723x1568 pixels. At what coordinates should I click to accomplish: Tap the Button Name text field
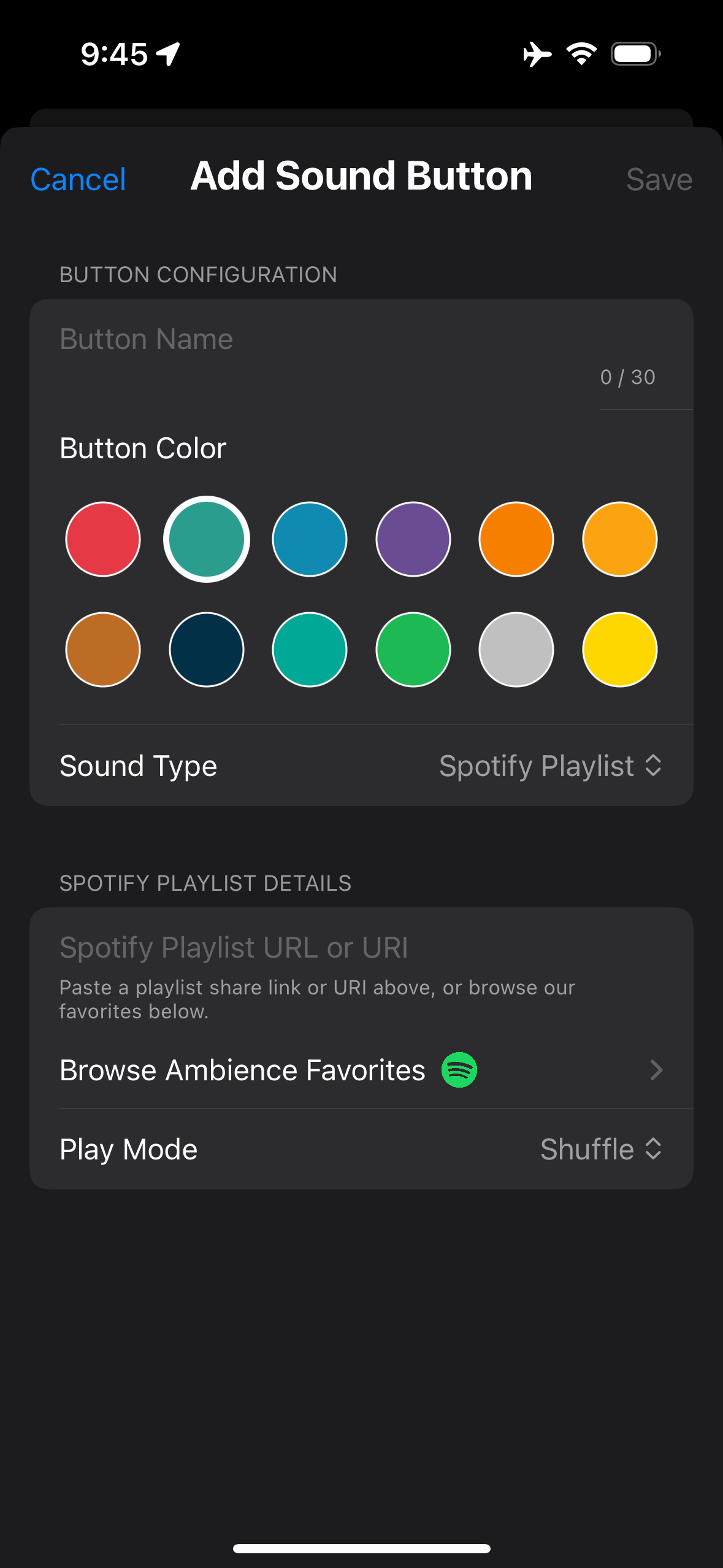[x=245, y=339]
